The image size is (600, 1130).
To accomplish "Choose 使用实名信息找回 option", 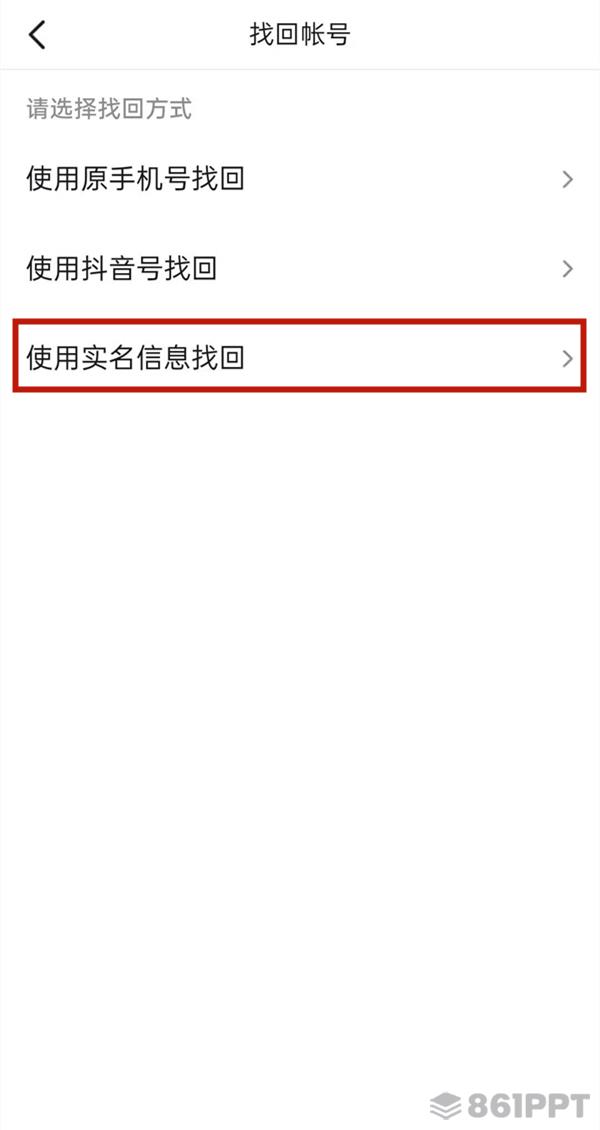I will coord(300,357).
